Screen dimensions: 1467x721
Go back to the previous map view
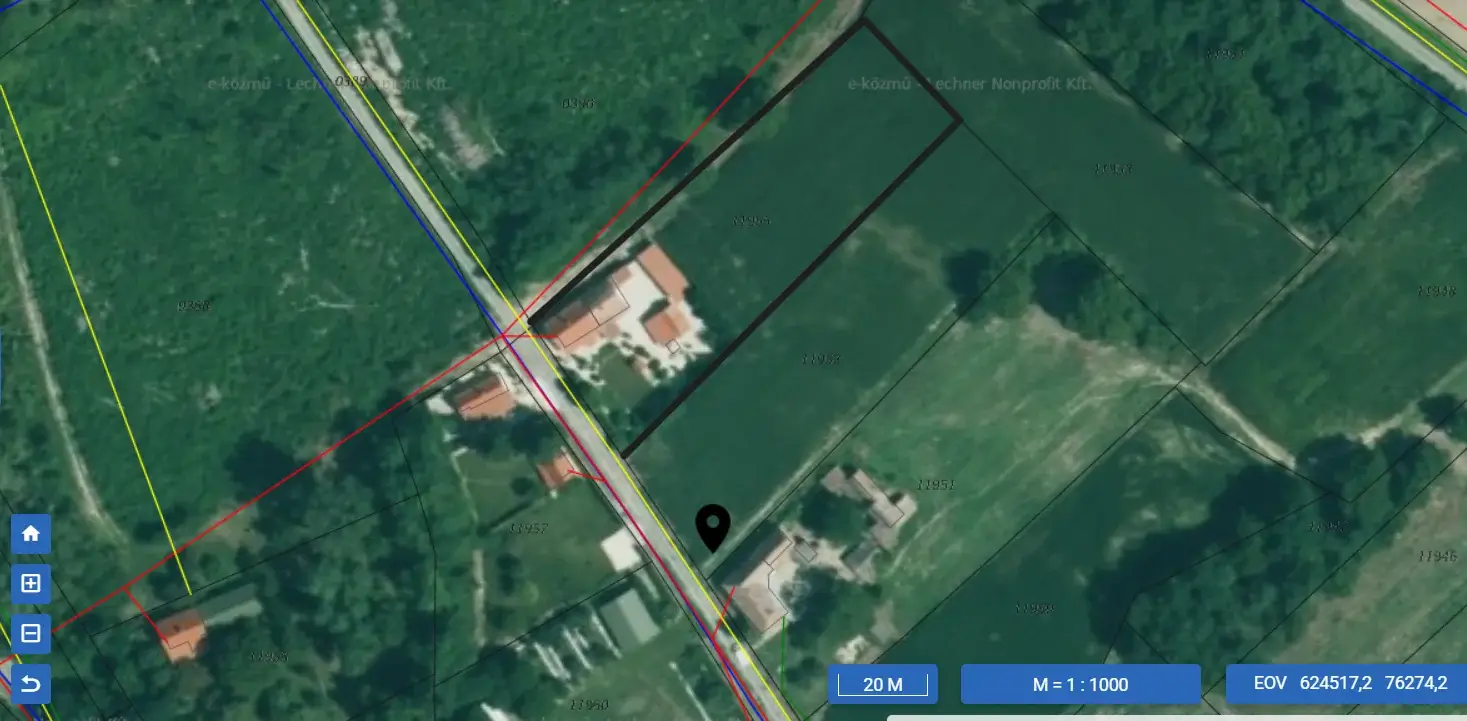click(x=31, y=684)
